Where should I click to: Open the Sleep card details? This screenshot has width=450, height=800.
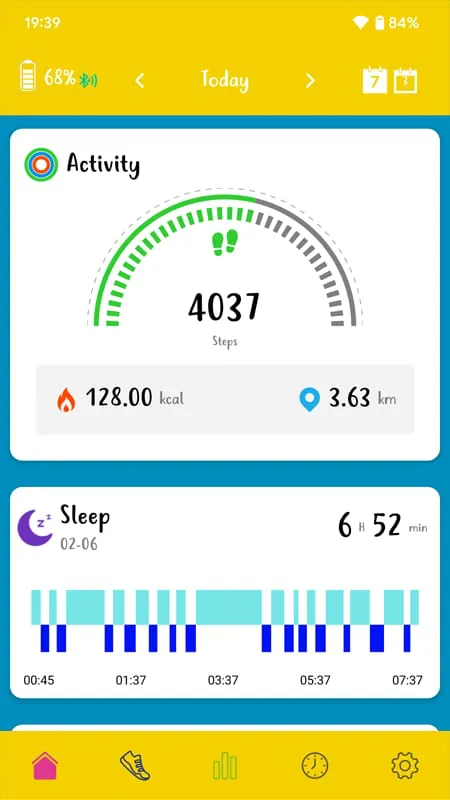click(x=224, y=592)
